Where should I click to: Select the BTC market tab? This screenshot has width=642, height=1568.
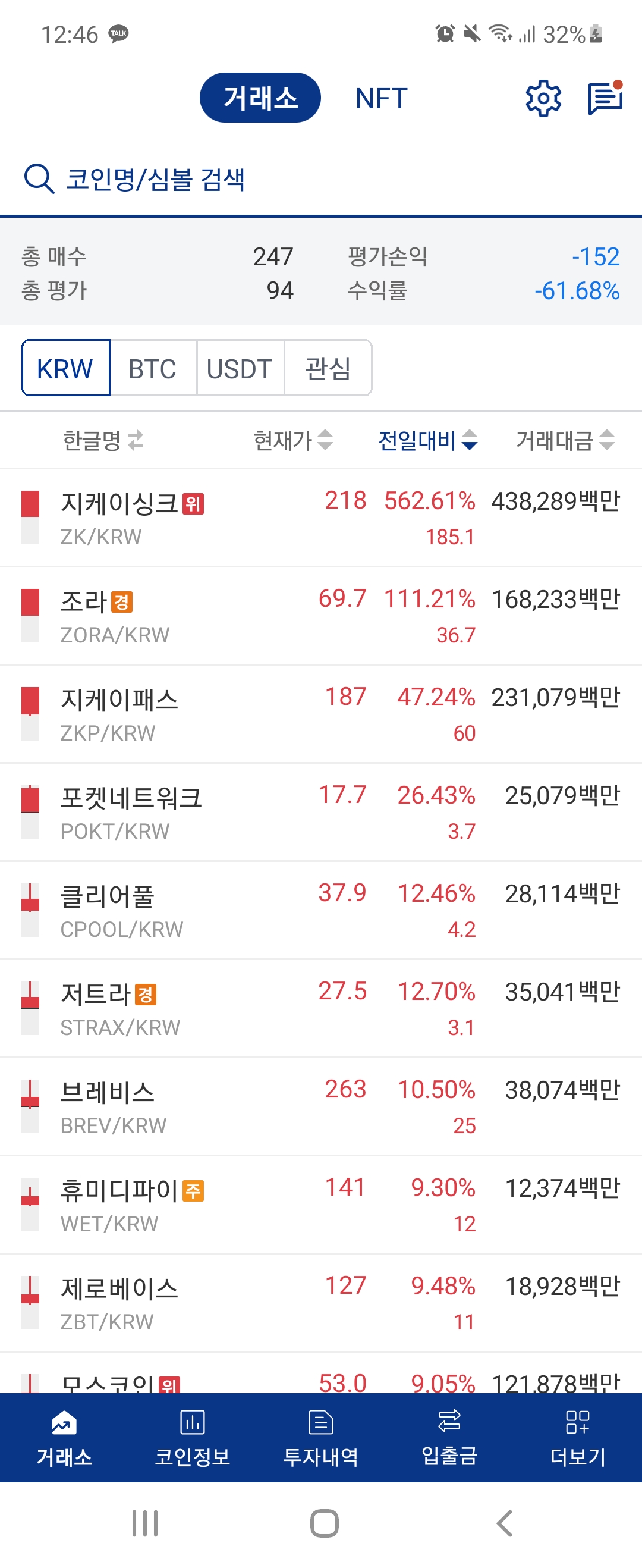click(x=152, y=368)
